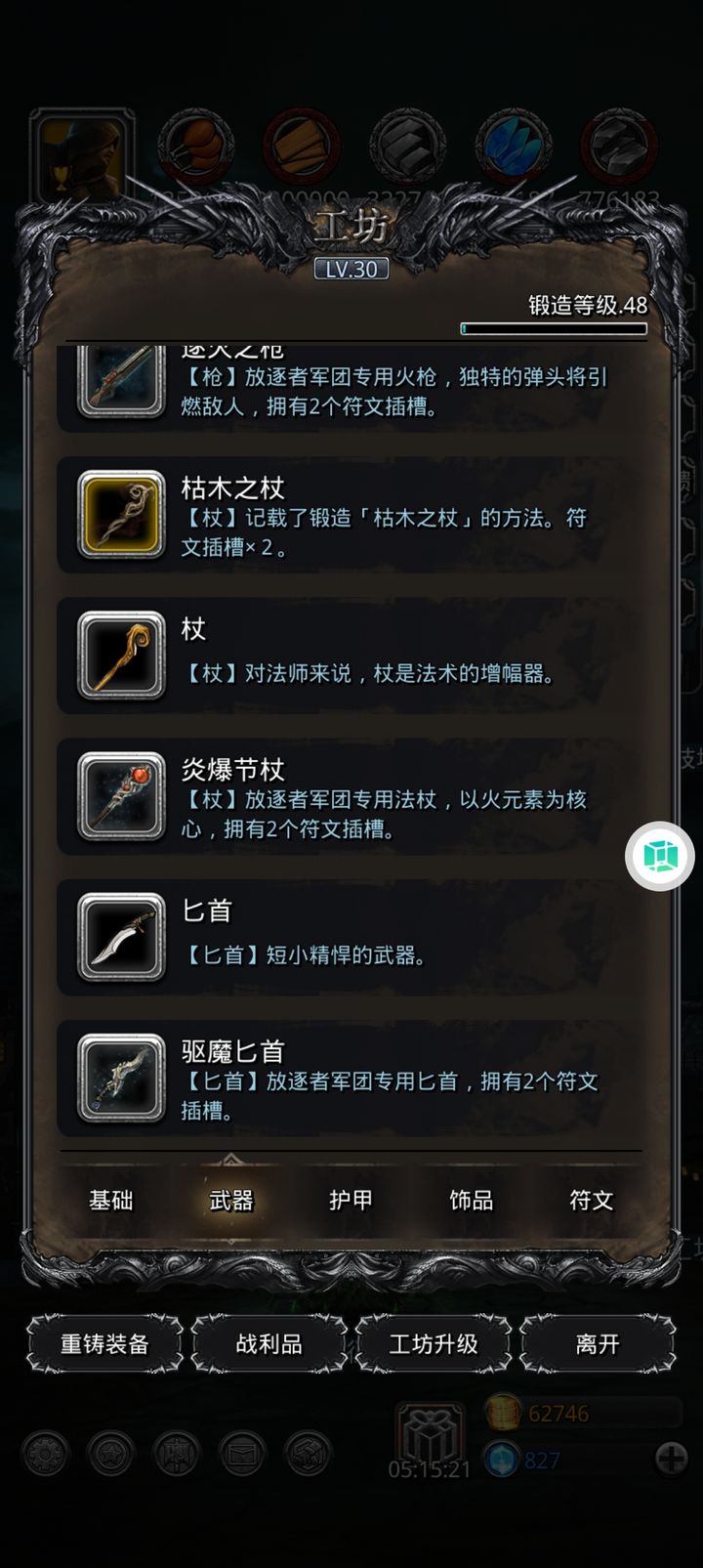Image resolution: width=703 pixels, height=1568 pixels.
Task: Open the 驱魔匕首 recipe
Action: pos(350,1078)
